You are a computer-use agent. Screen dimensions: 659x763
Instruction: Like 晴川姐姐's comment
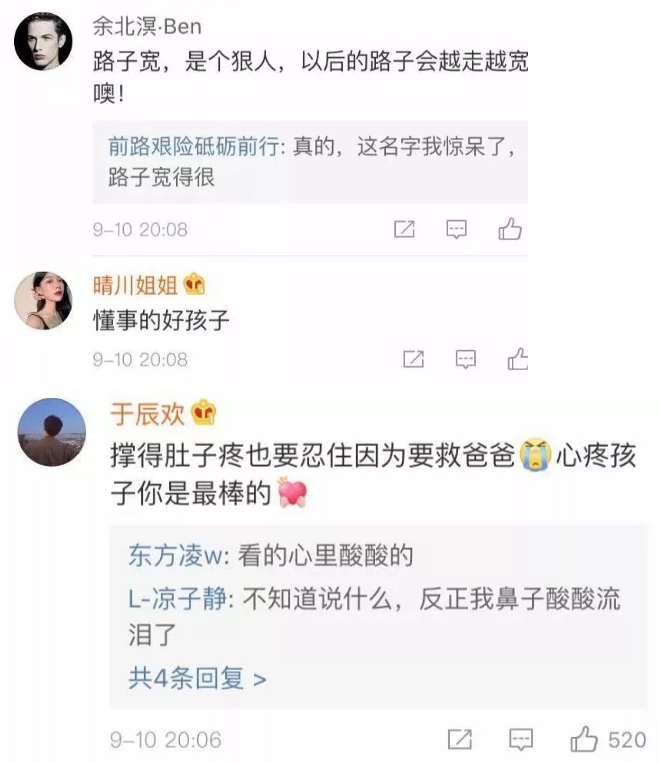(x=517, y=359)
